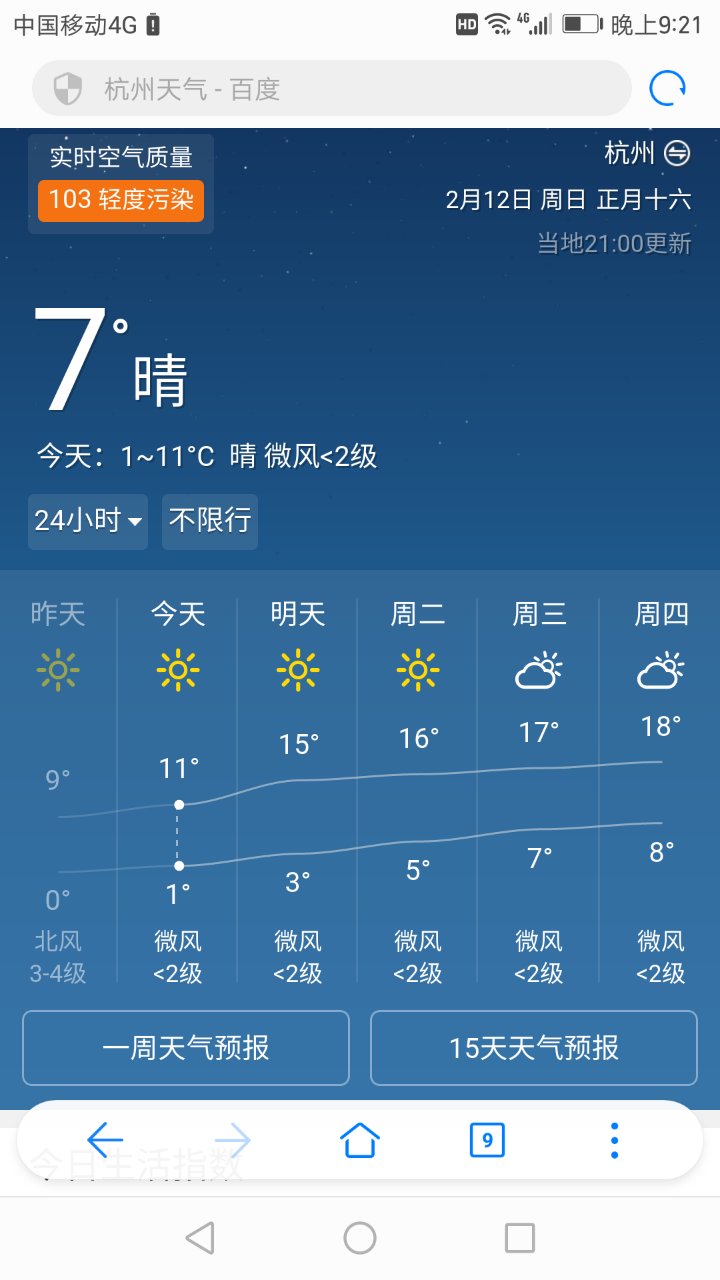Open the 15天天气预报 forecast

coord(534,1048)
